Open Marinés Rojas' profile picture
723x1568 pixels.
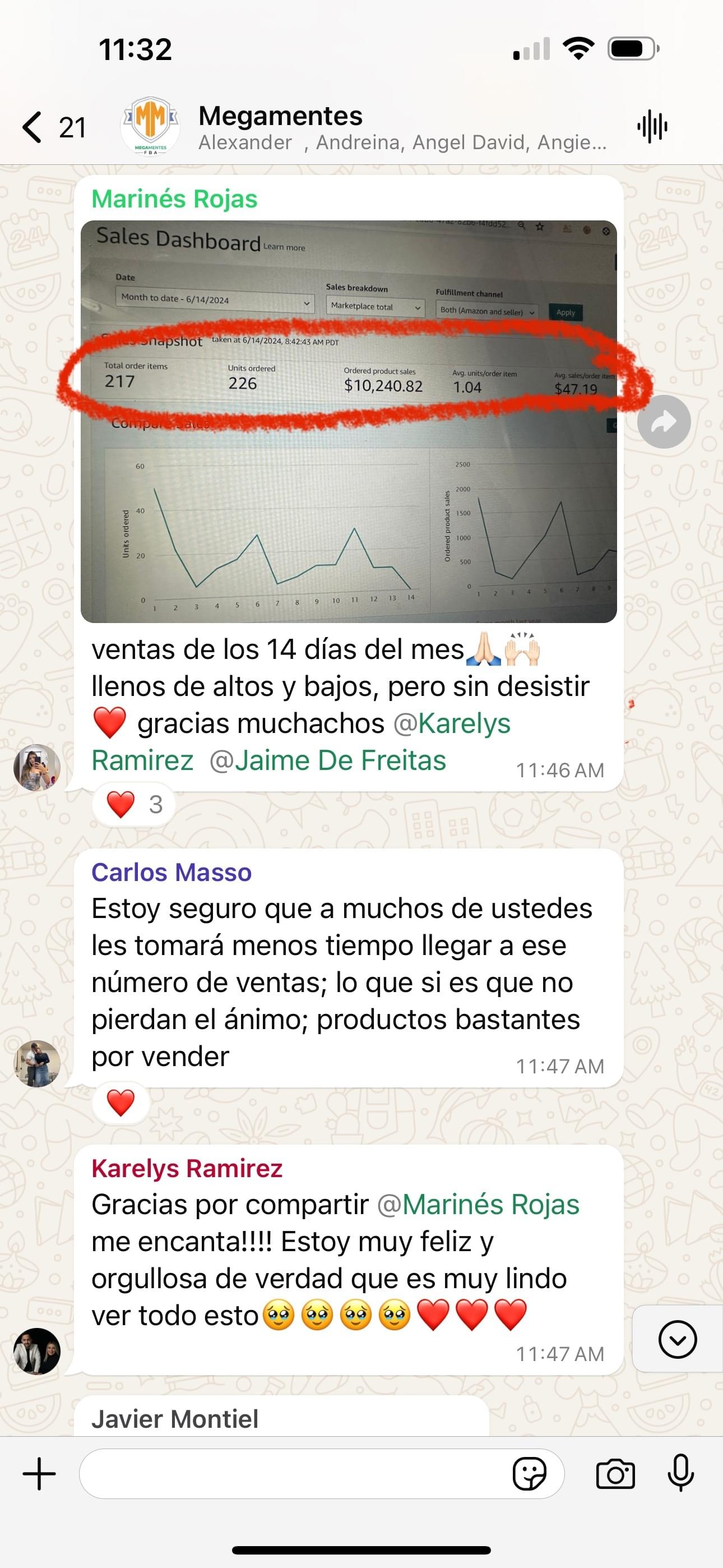point(37,768)
